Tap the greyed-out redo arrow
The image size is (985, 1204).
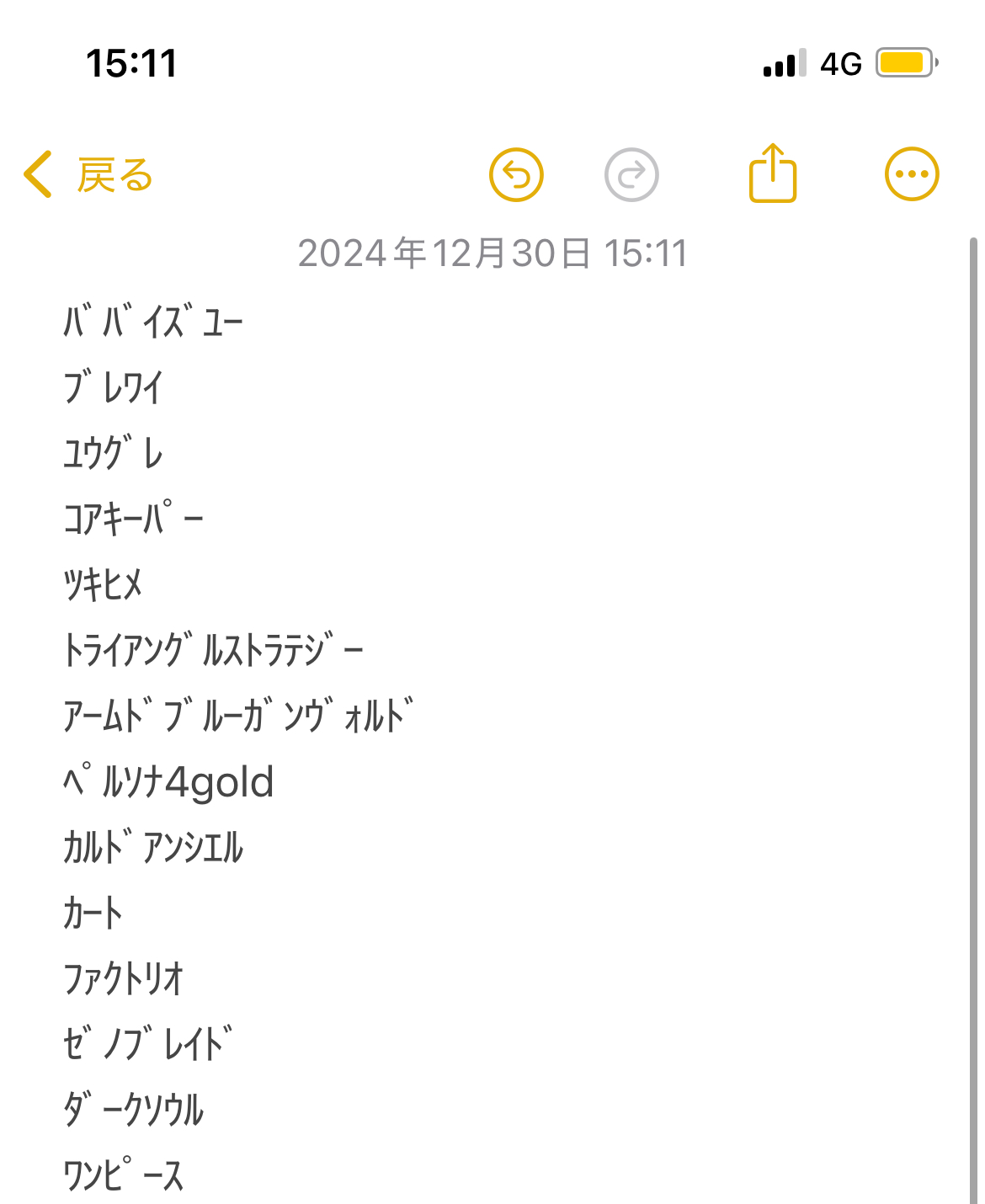[631, 175]
